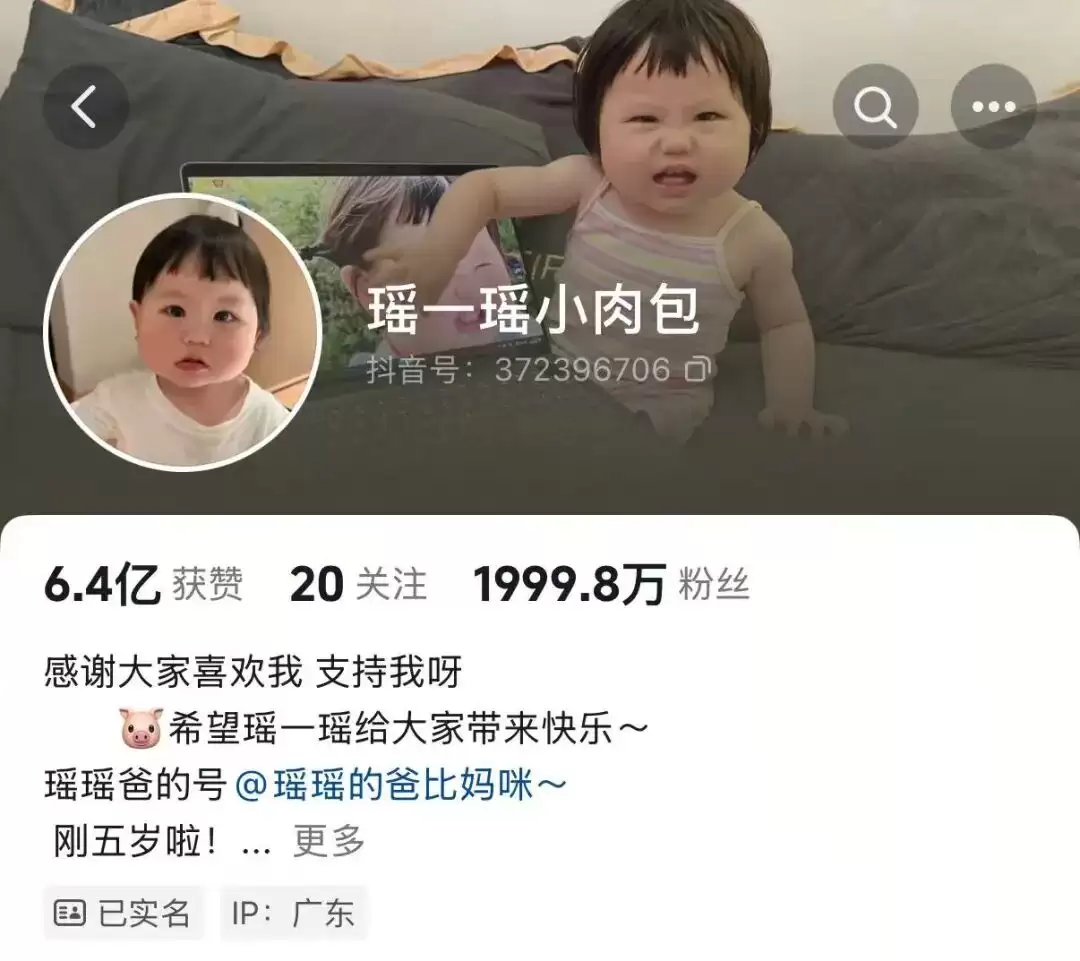Open the @瑶瑶的爸比妈咪 profile link
1080x961 pixels.
tap(400, 785)
